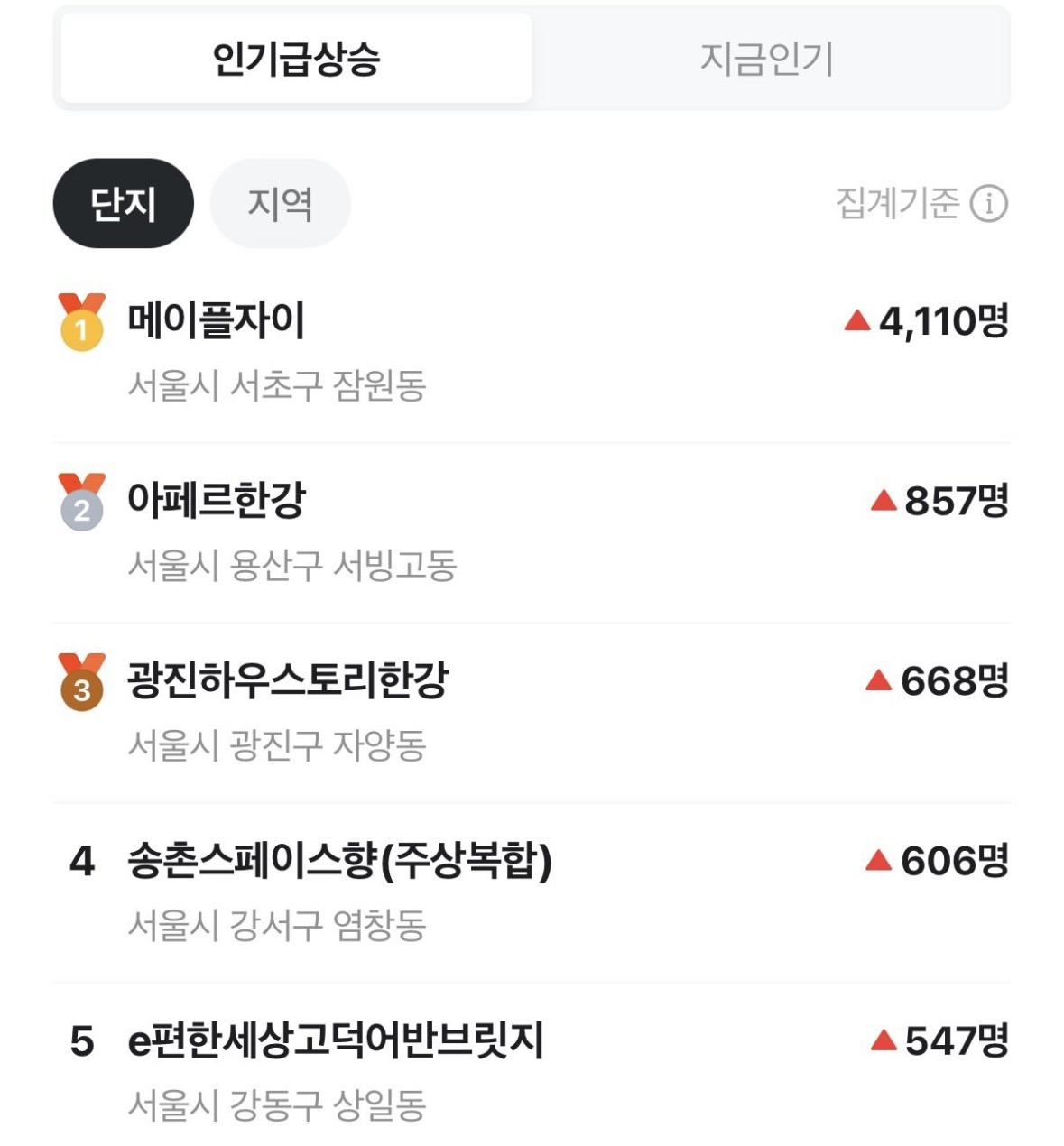Viewport: 1064px width, 1146px height.
Task: Select the 지역 filter chip
Action: click(x=280, y=203)
